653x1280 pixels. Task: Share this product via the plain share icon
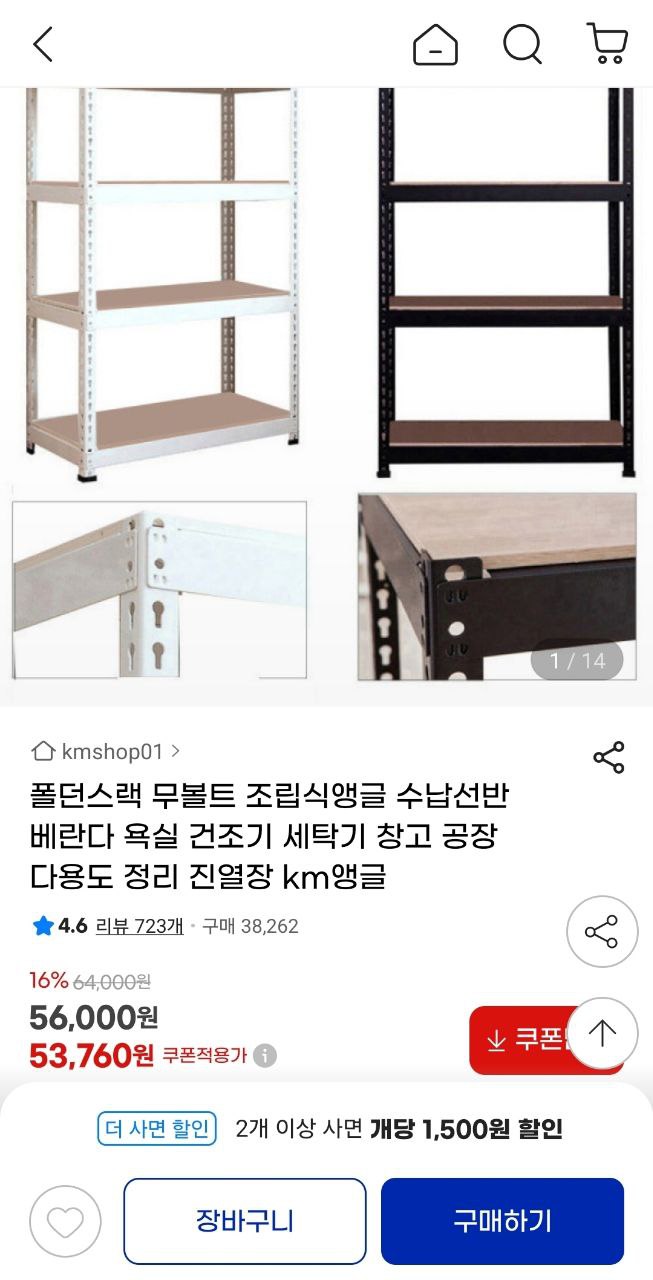(x=609, y=757)
